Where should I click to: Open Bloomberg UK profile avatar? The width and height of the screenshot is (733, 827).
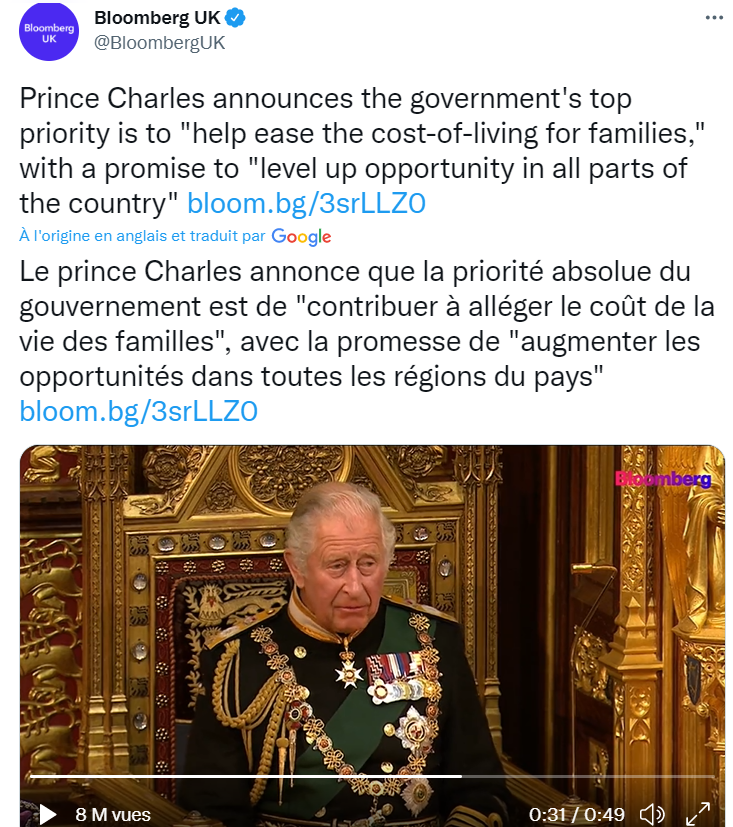coord(49,30)
